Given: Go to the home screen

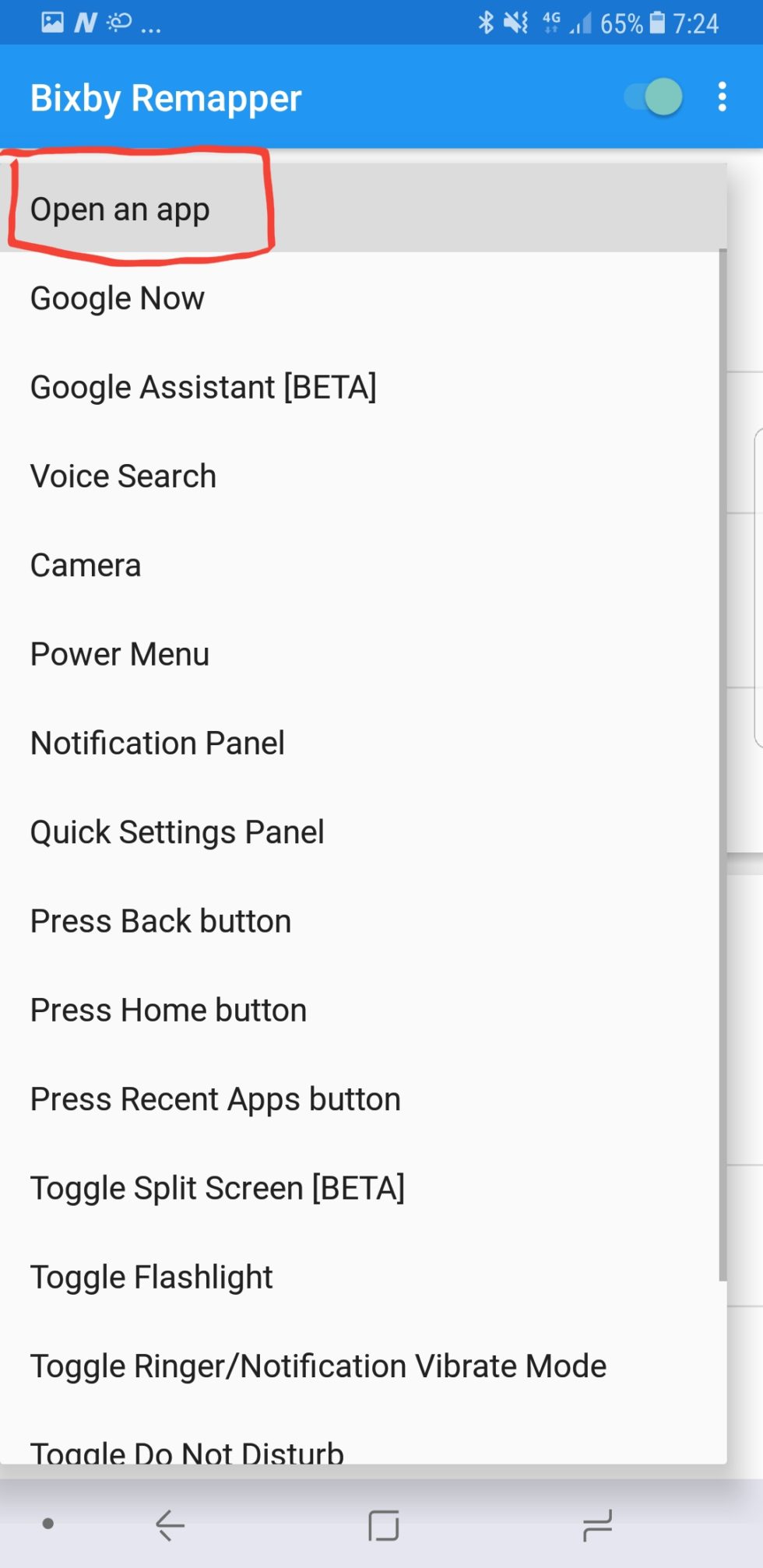Looking at the screenshot, I should tap(383, 1525).
